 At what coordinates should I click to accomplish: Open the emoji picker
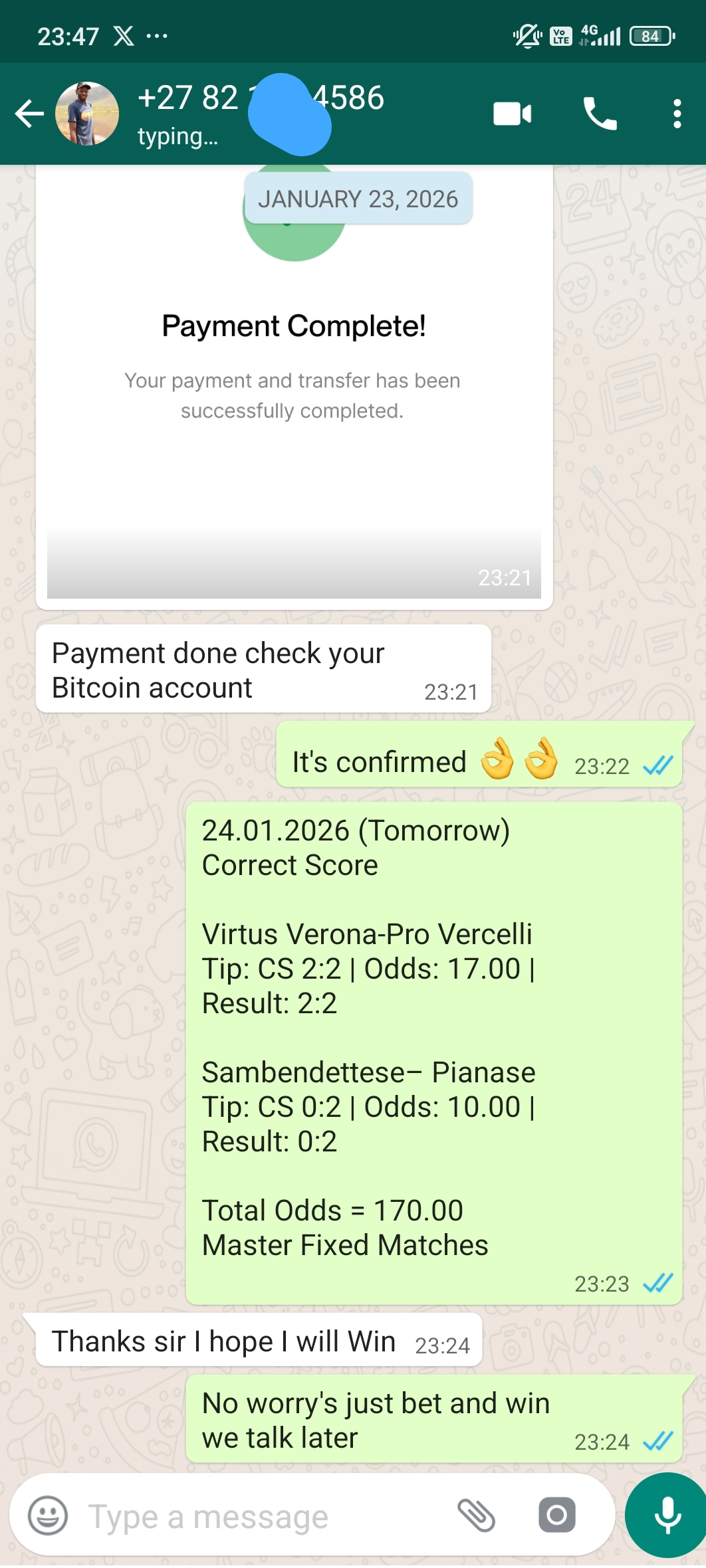tap(48, 1516)
